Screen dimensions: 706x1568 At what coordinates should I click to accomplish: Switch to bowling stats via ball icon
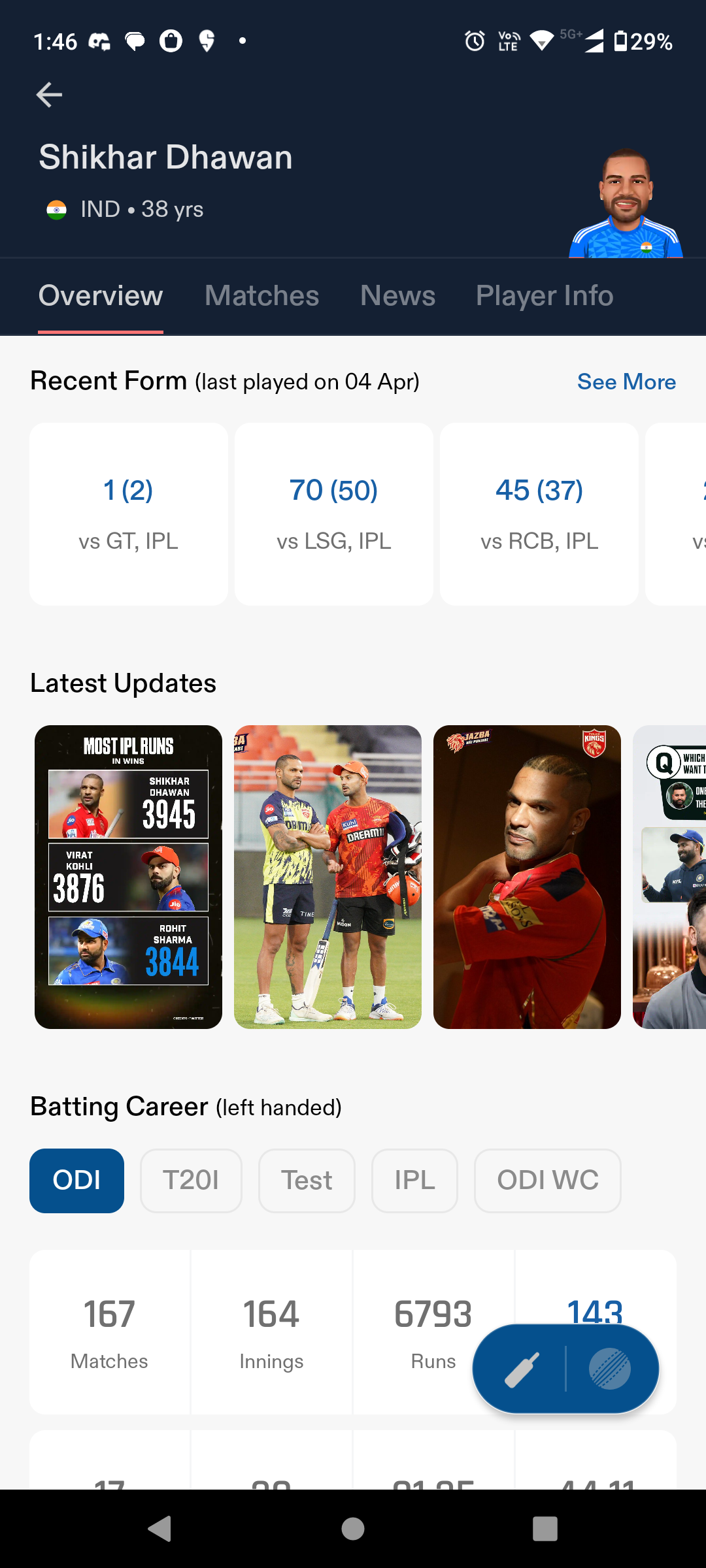tap(609, 1369)
